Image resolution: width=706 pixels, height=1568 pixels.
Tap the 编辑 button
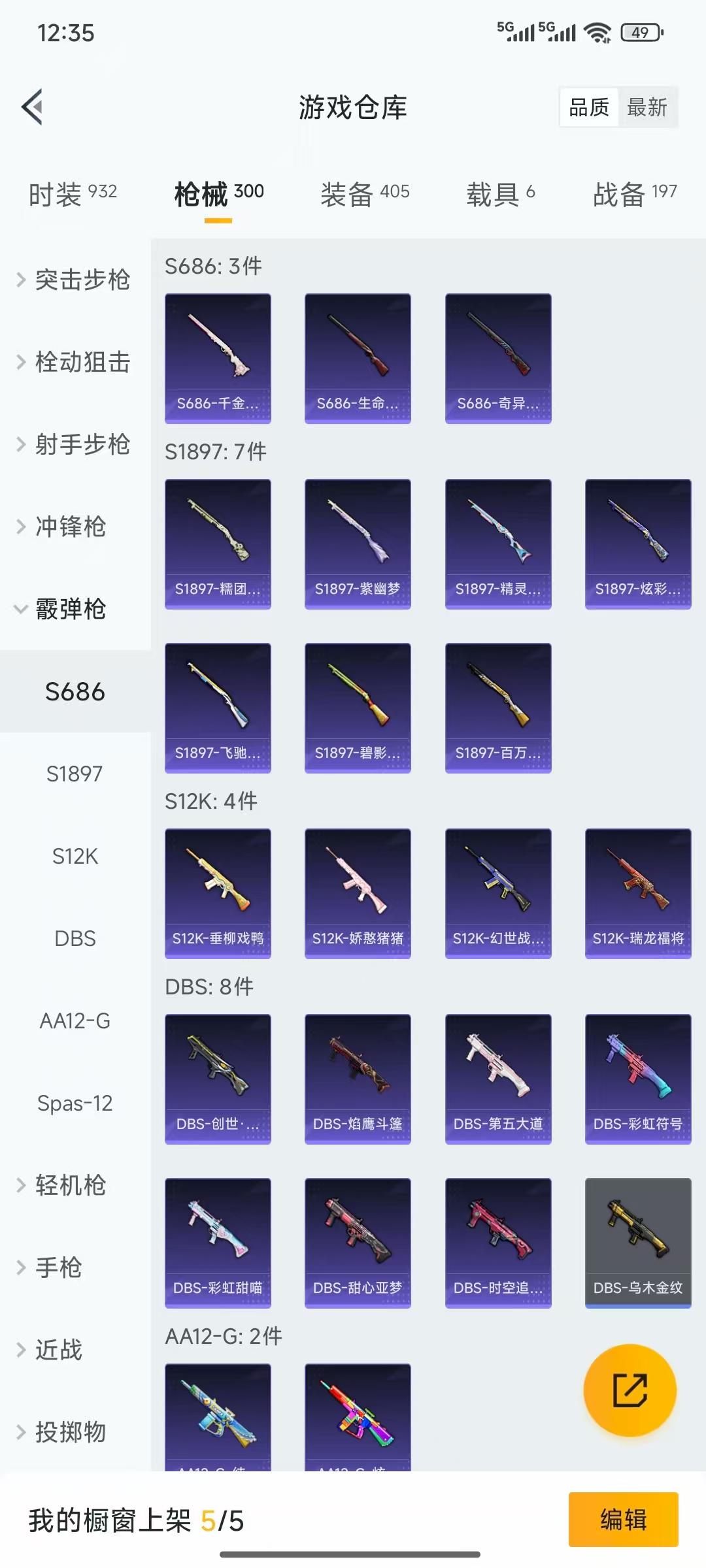(x=622, y=1520)
